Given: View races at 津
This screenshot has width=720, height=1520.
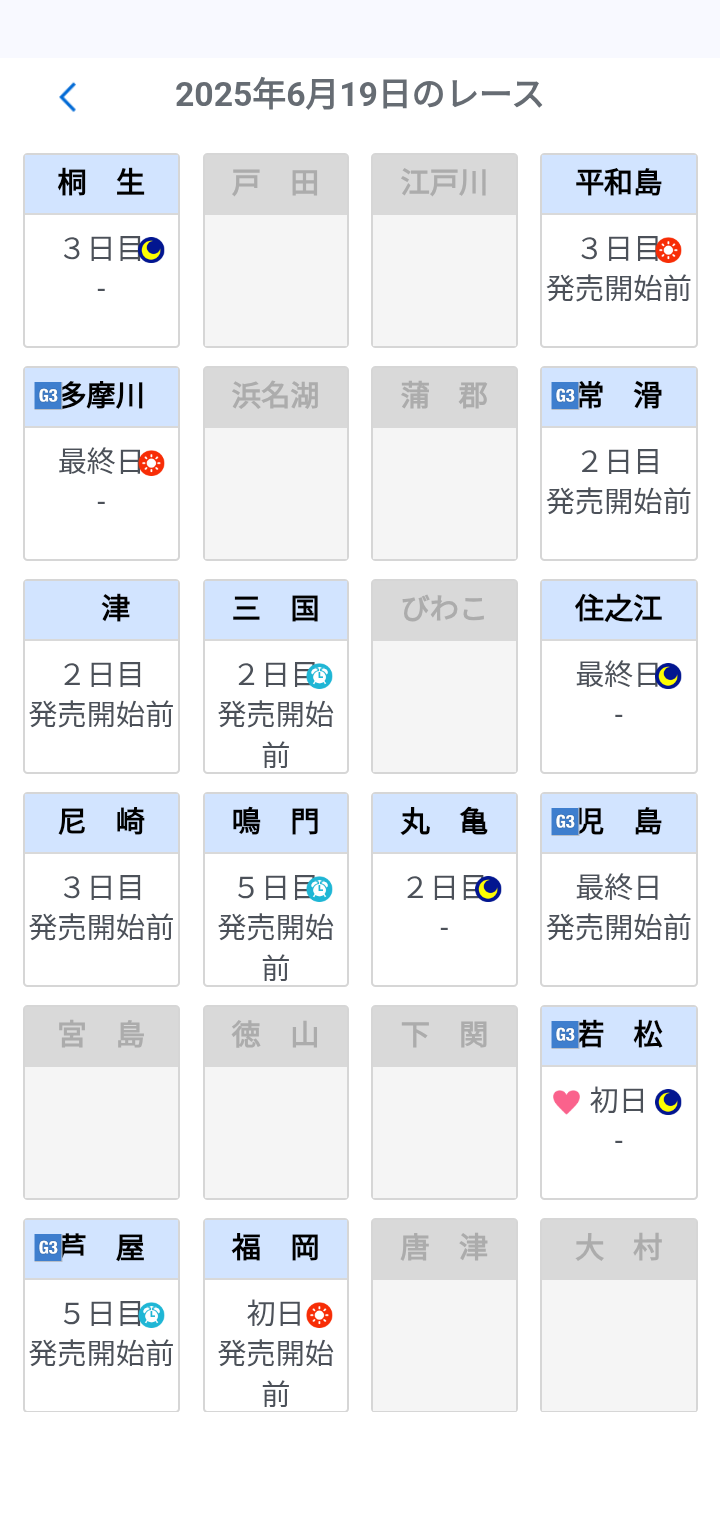Looking at the screenshot, I should click(x=101, y=676).
